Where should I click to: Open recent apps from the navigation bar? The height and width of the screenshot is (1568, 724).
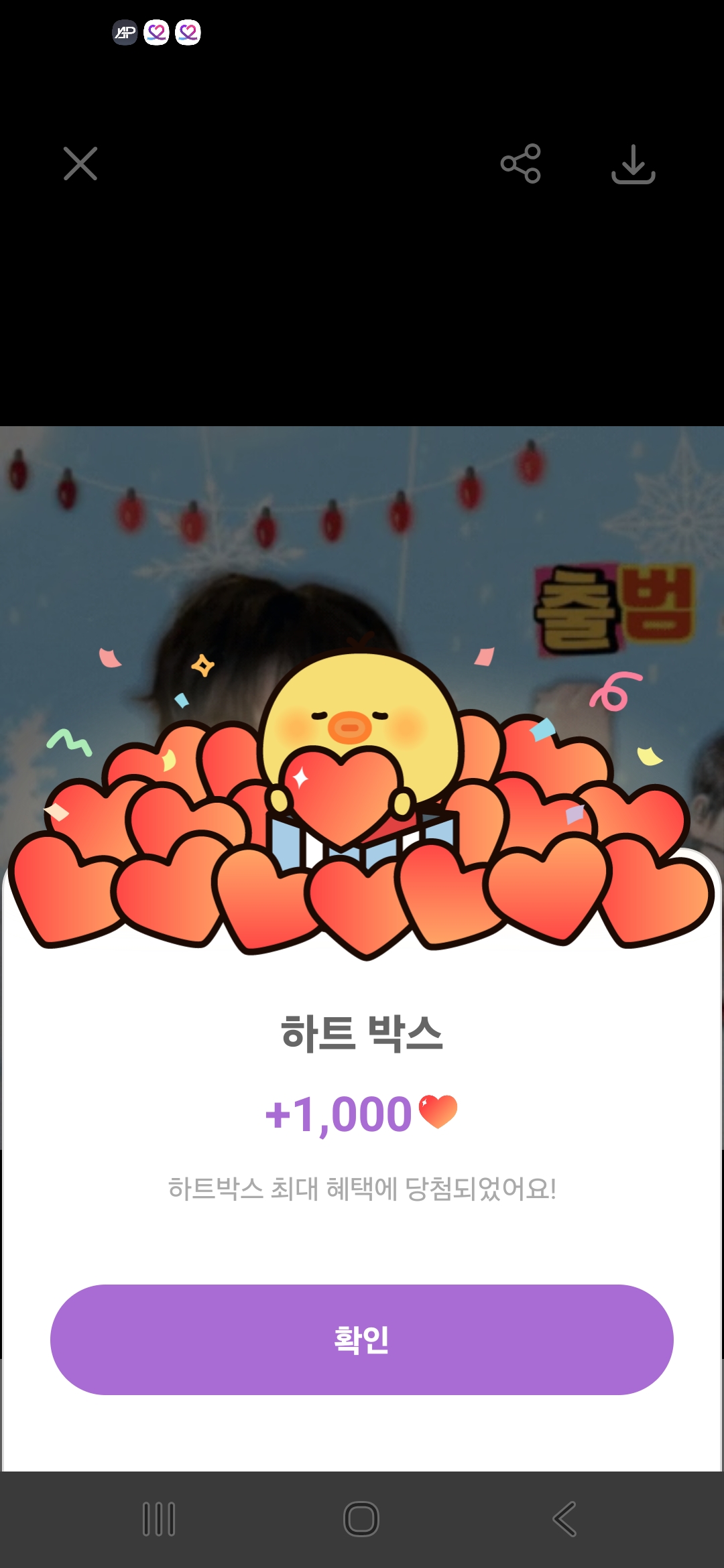pyautogui.click(x=159, y=1519)
